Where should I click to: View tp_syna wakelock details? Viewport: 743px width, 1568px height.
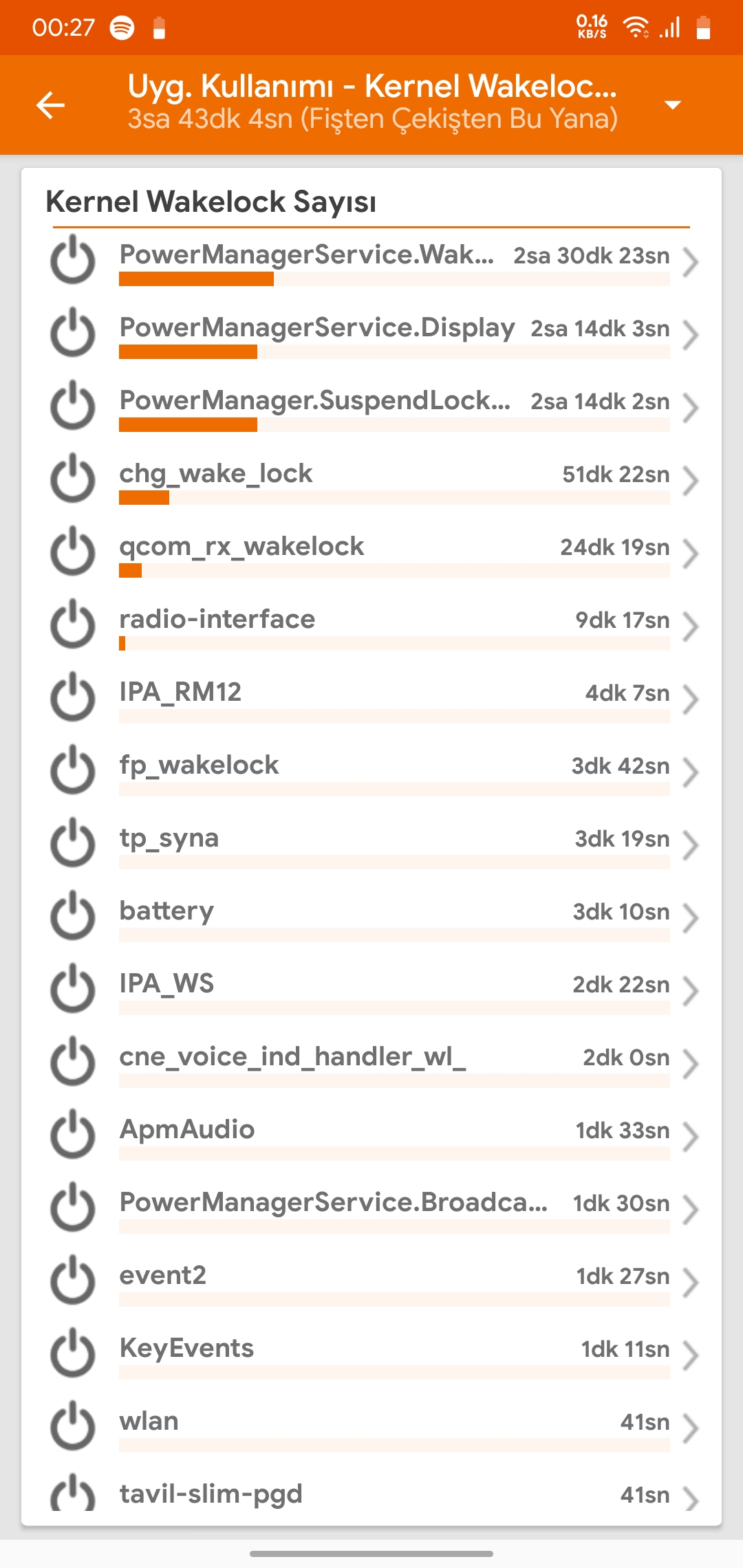(x=371, y=845)
